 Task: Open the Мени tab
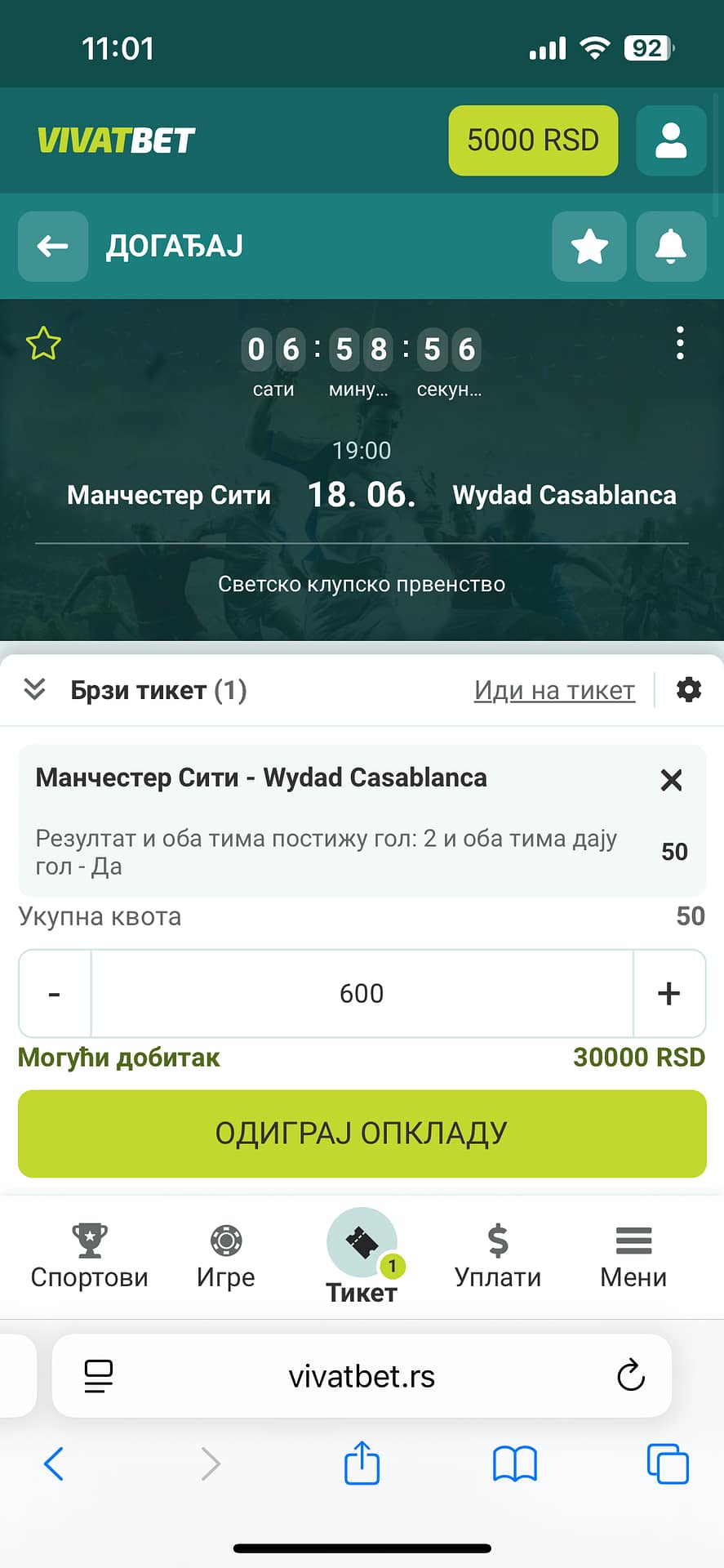pyautogui.click(x=633, y=1257)
